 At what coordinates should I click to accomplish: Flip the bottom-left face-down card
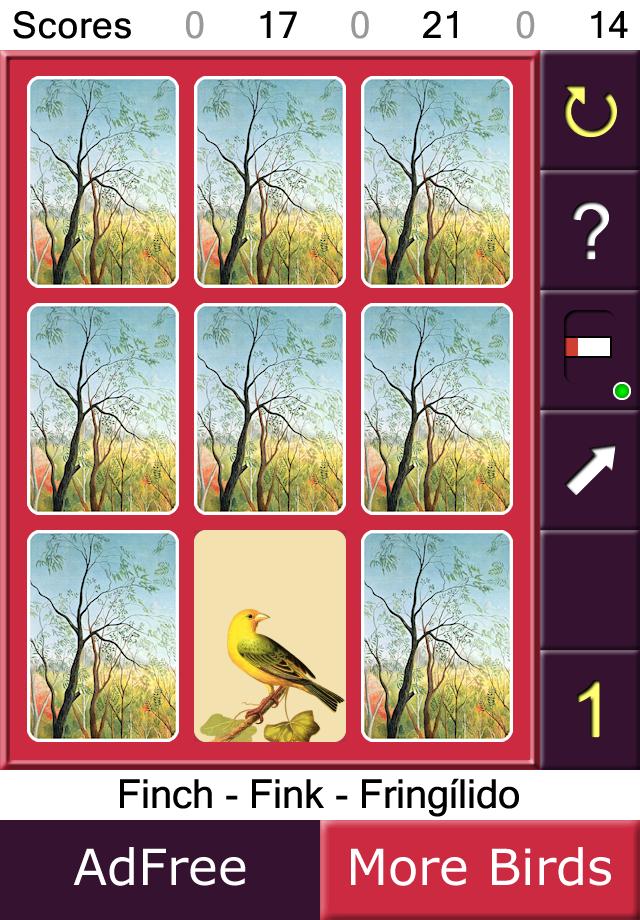[103, 635]
